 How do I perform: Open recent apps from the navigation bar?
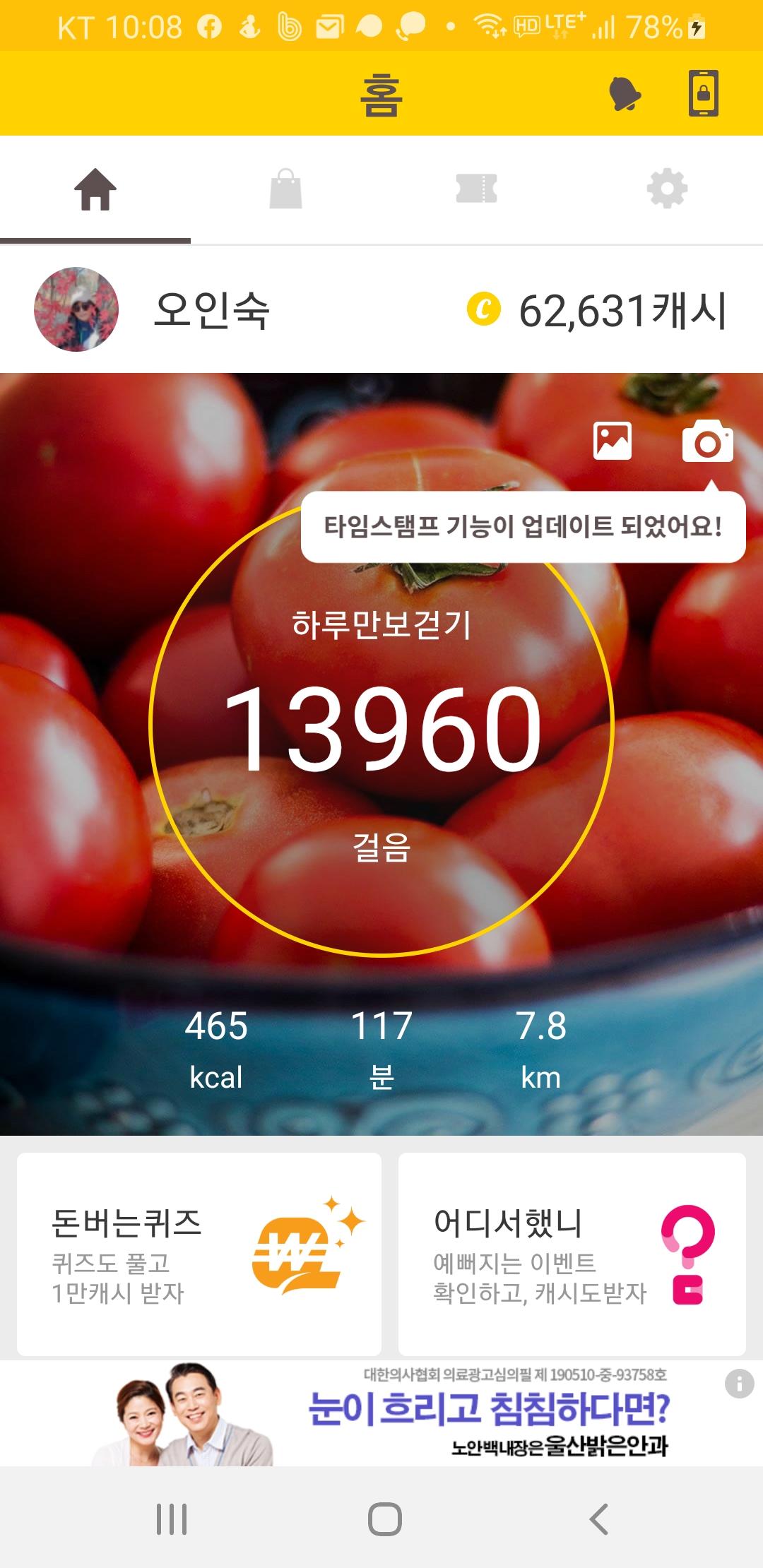[x=172, y=1519]
